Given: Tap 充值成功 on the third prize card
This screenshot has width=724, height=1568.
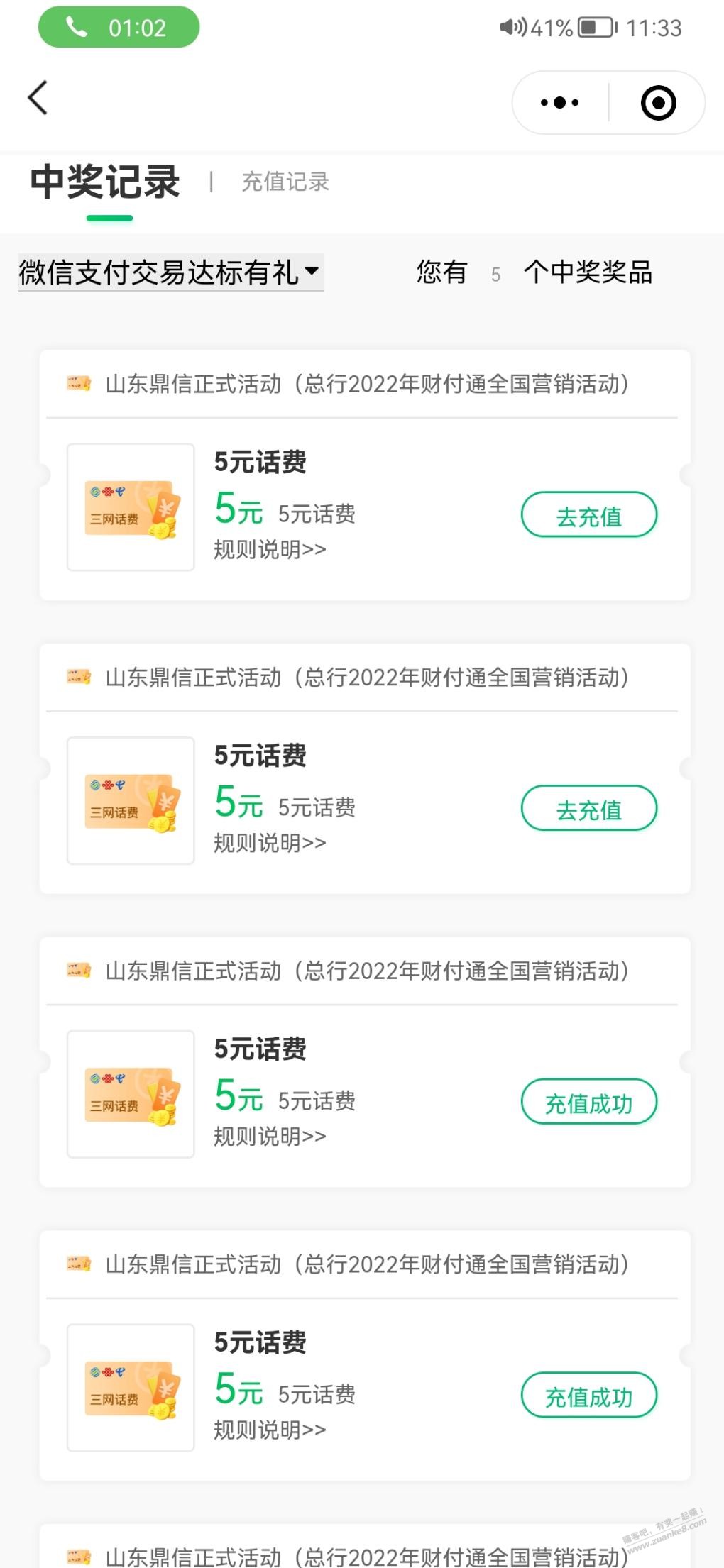Looking at the screenshot, I should (589, 1103).
